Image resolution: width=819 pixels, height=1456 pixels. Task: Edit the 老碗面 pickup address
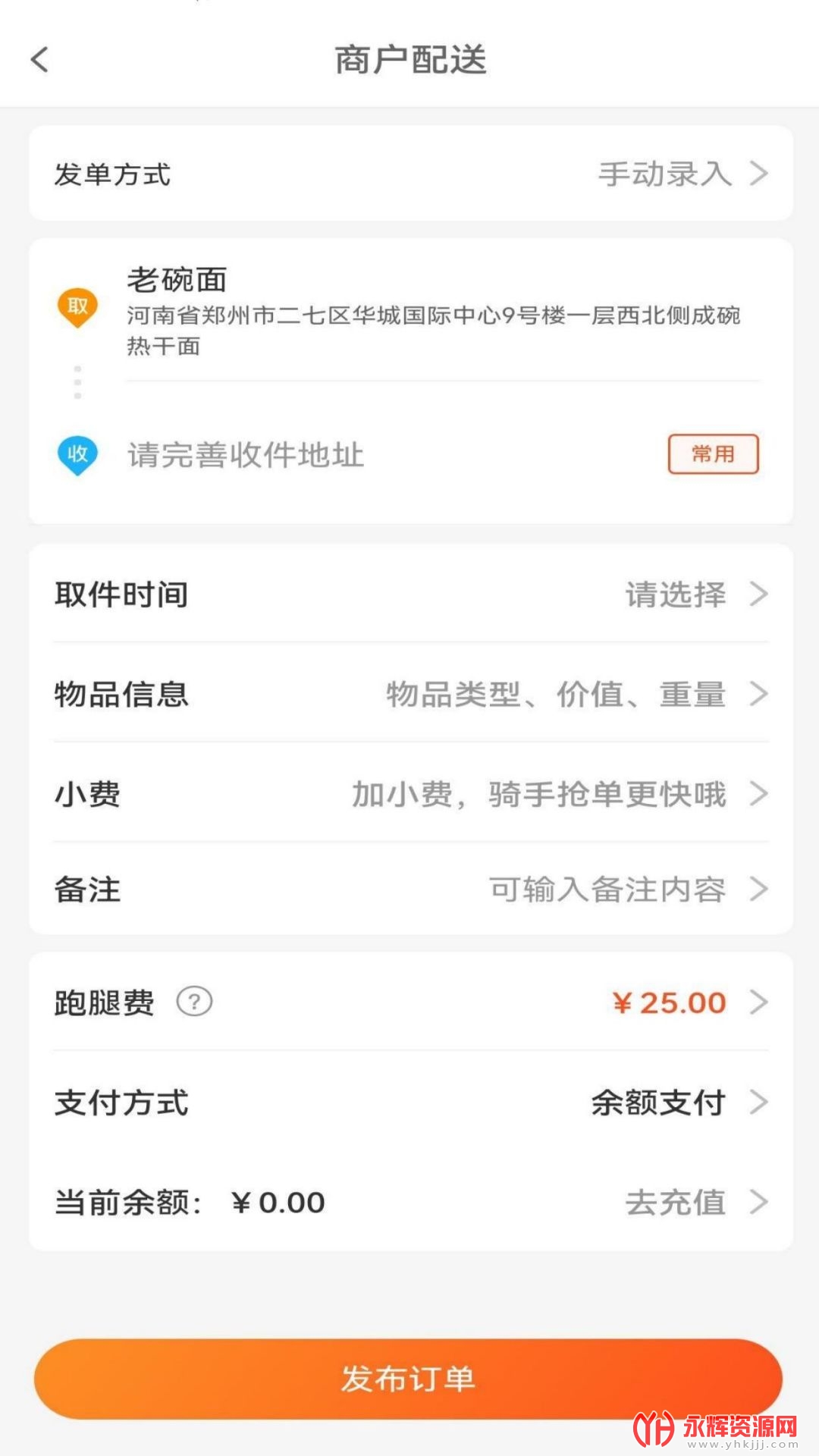click(432, 311)
